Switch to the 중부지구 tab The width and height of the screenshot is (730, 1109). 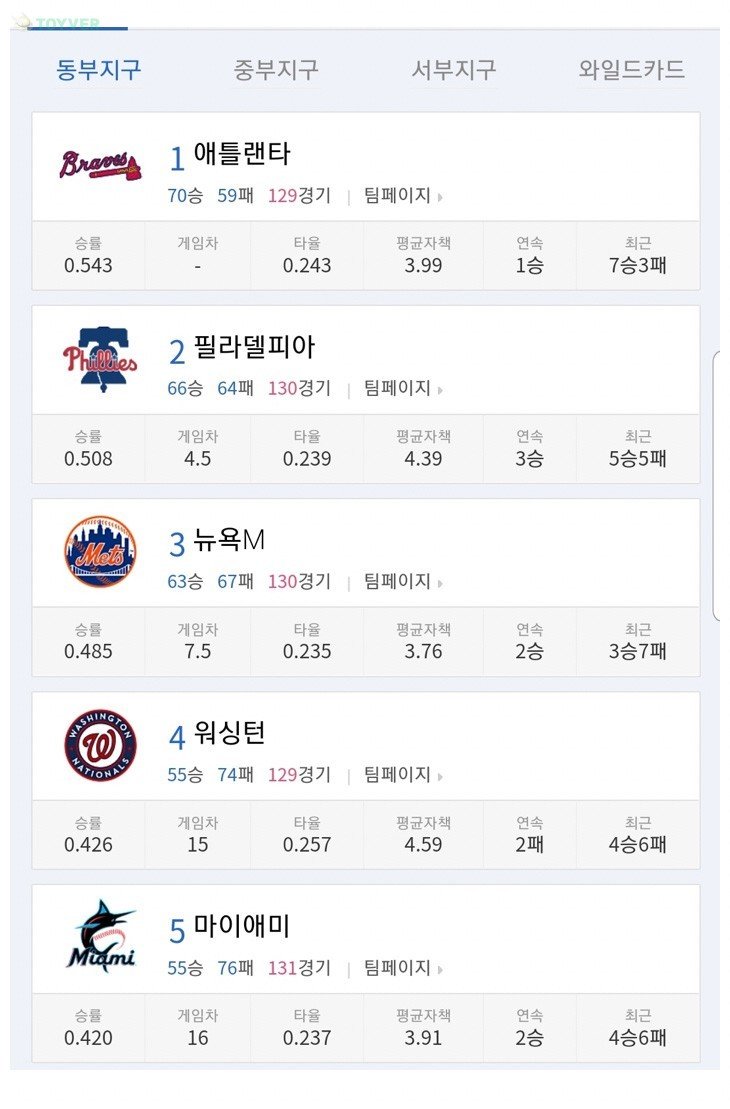click(276, 70)
